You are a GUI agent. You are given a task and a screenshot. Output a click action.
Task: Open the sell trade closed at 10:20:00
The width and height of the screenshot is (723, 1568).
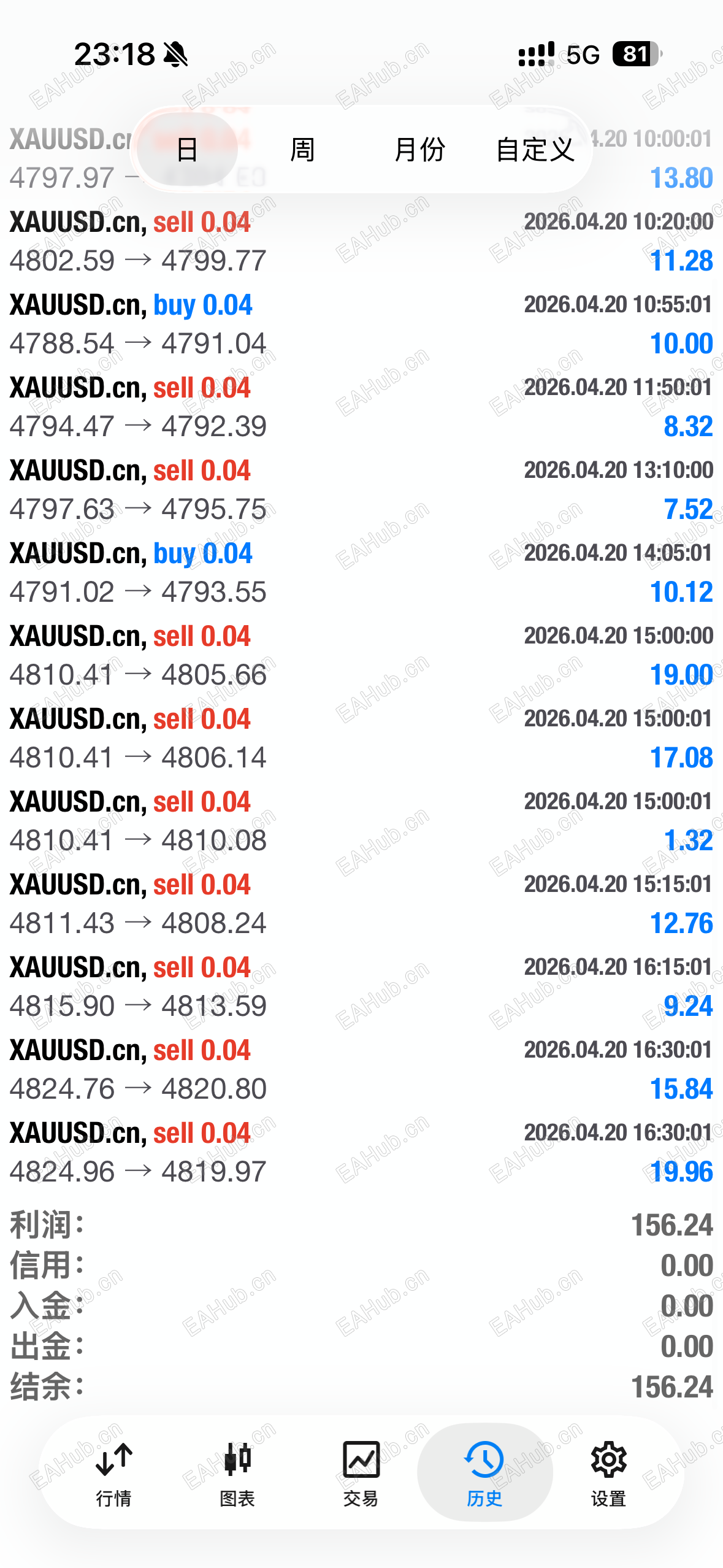pyautogui.click(x=361, y=241)
